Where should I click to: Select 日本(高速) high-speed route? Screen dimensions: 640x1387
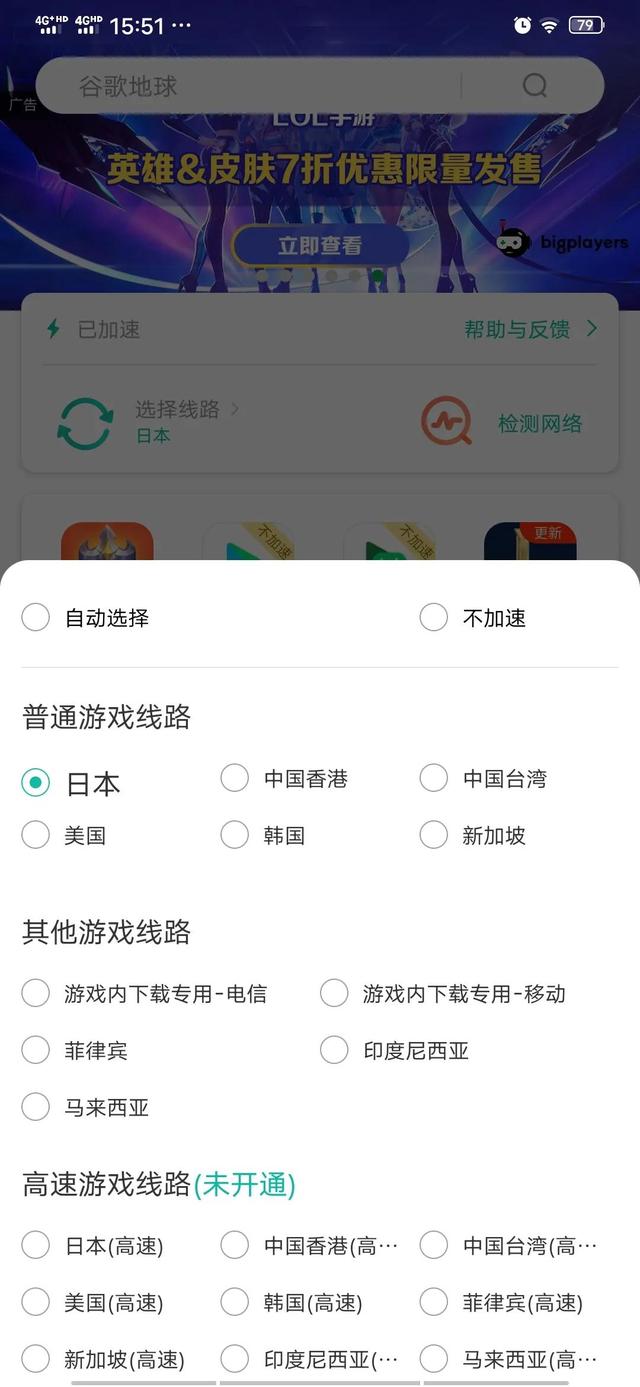(92, 1246)
